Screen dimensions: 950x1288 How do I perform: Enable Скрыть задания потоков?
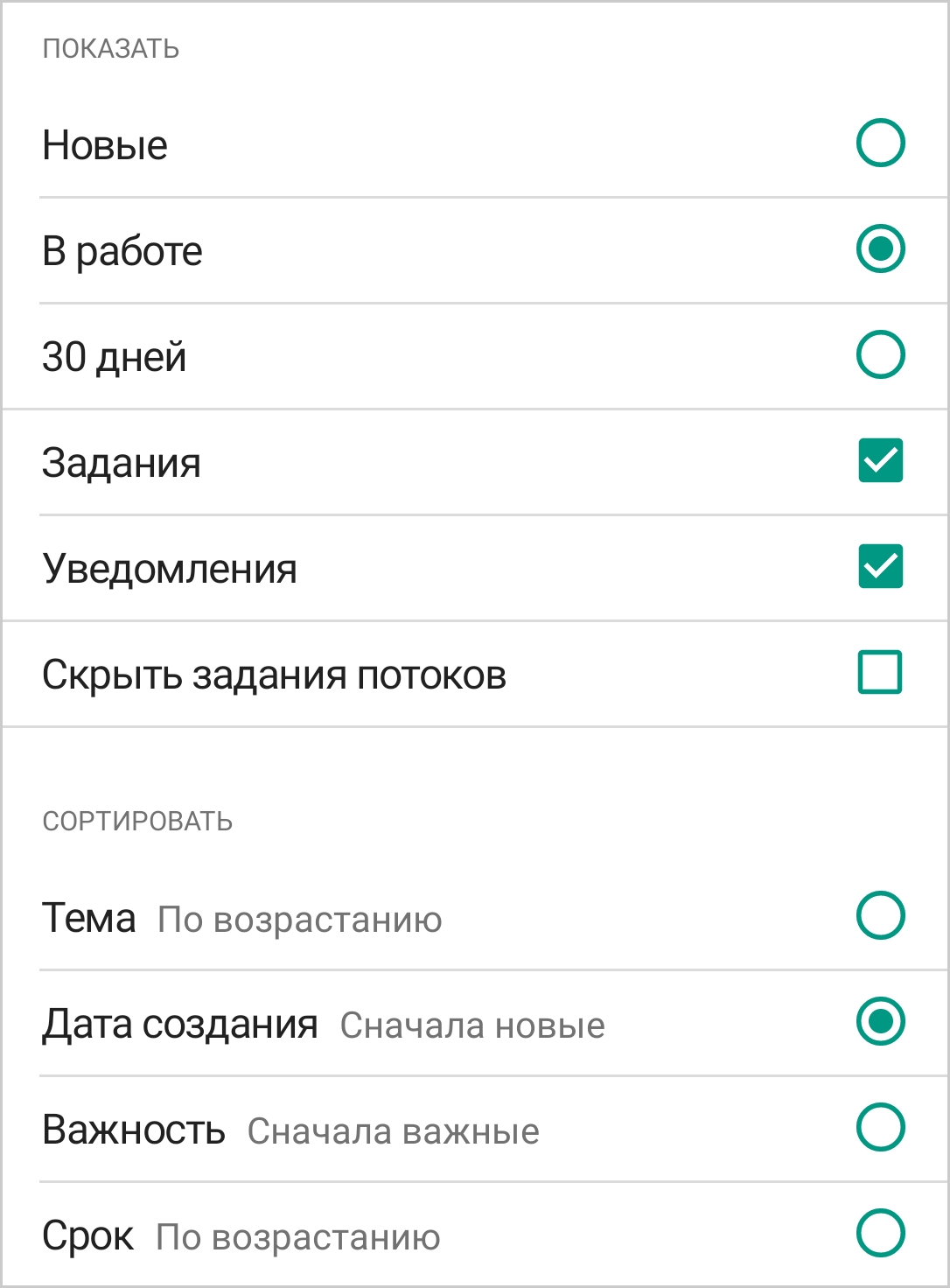[880, 673]
